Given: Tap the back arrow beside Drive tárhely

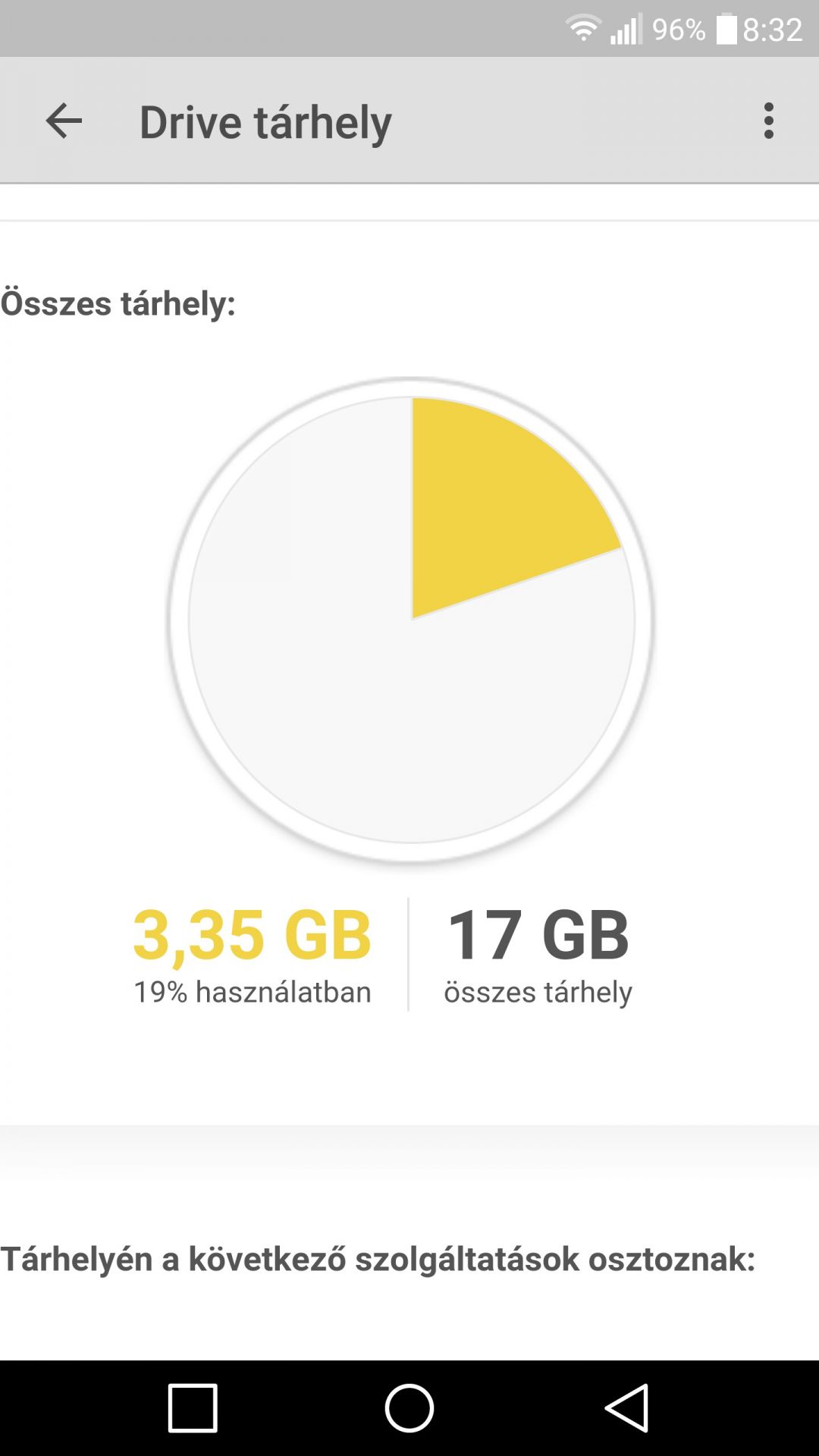Looking at the screenshot, I should (x=64, y=121).
